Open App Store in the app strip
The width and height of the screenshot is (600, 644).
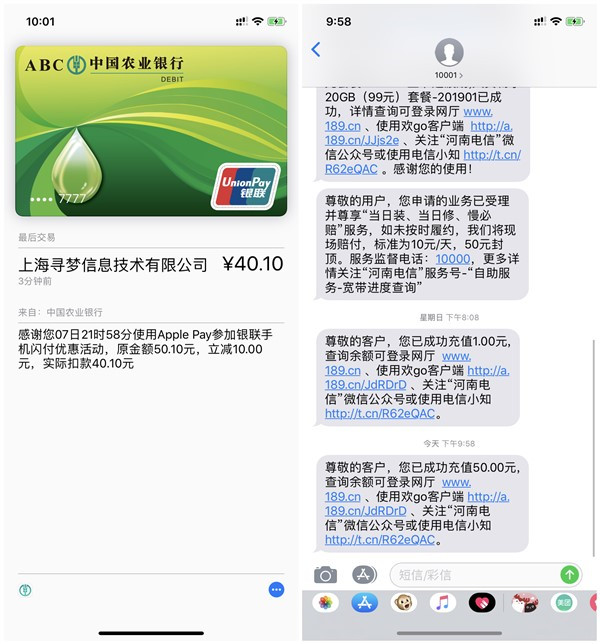pyautogui.click(x=364, y=603)
